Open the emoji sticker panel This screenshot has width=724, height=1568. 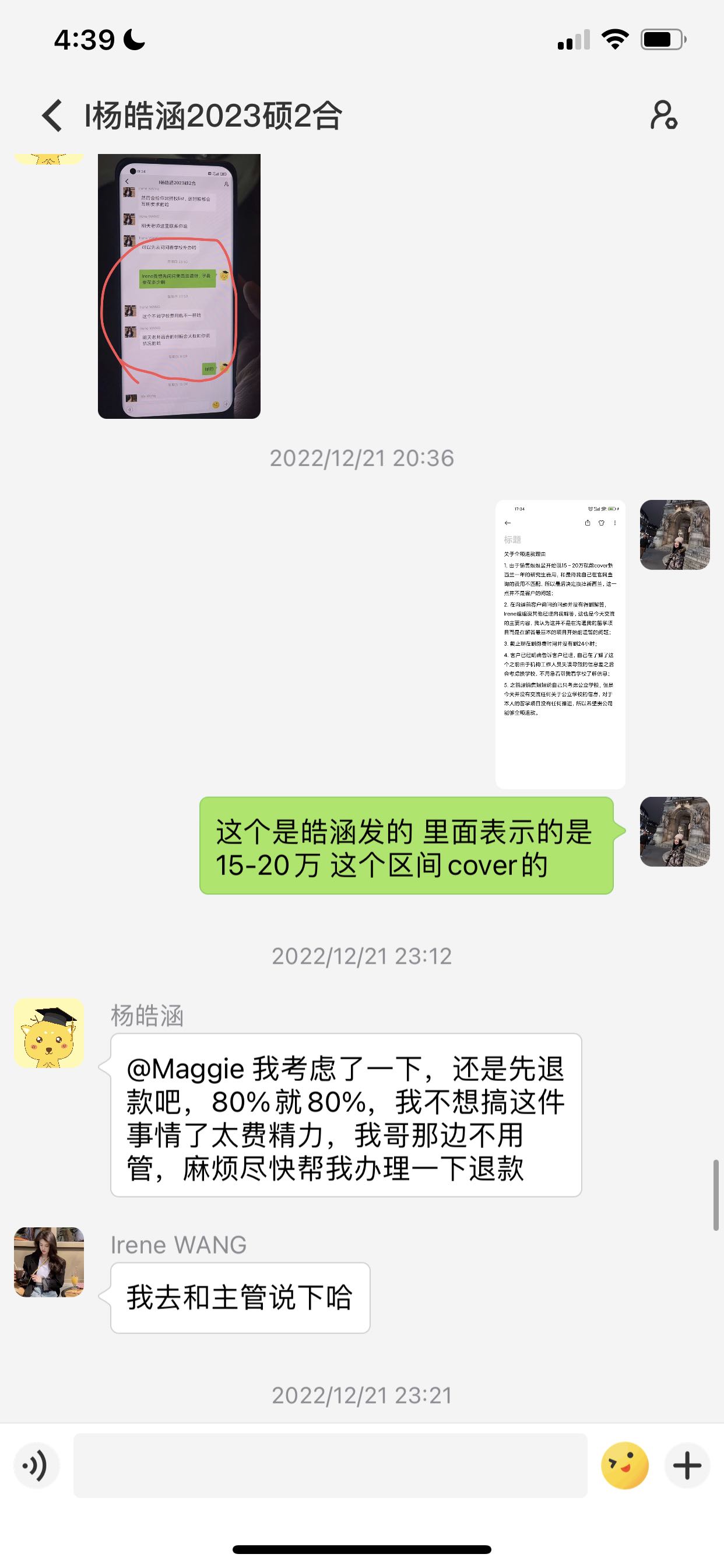point(624,1466)
